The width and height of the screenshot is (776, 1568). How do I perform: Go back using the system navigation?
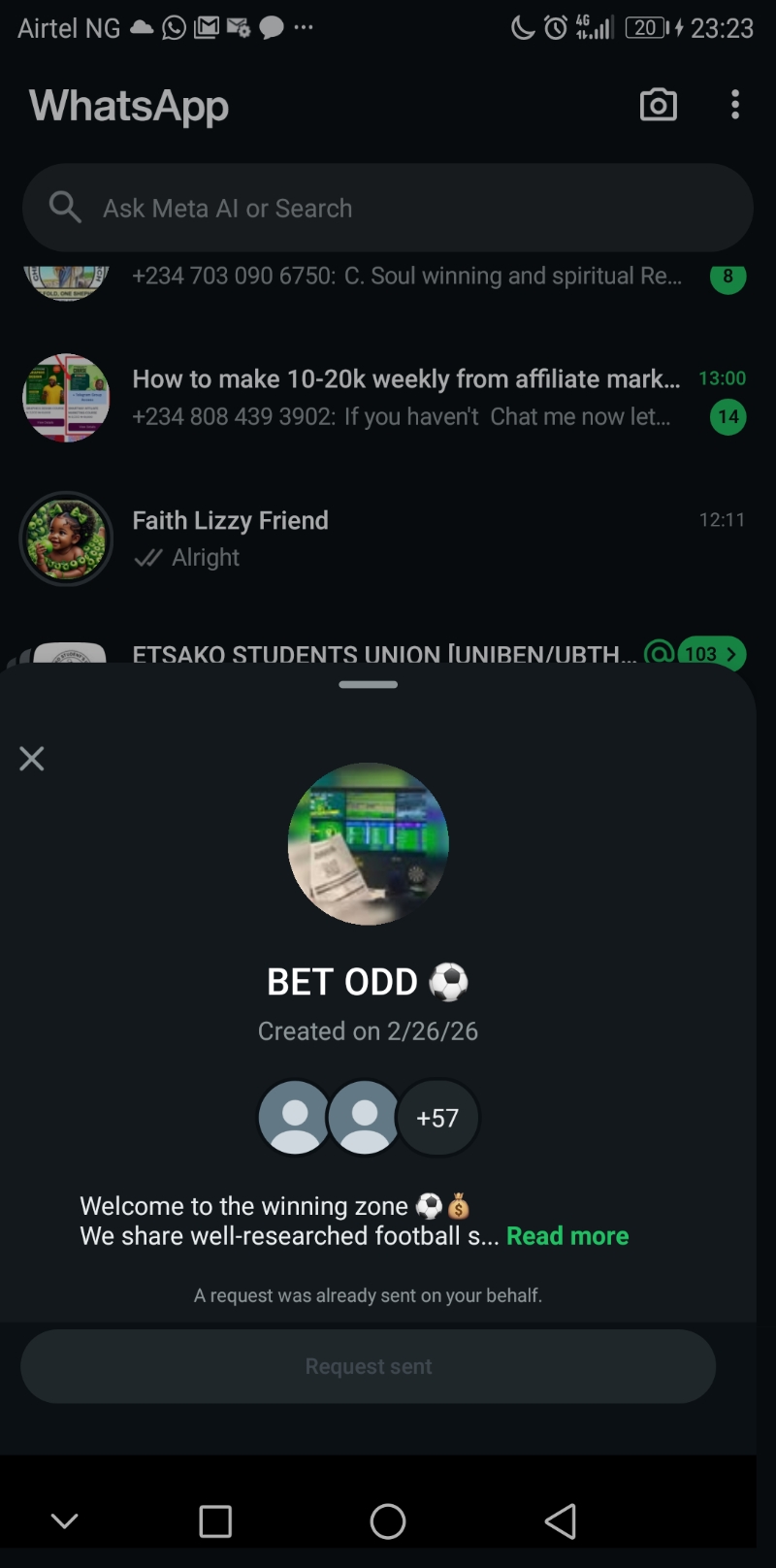[561, 1521]
